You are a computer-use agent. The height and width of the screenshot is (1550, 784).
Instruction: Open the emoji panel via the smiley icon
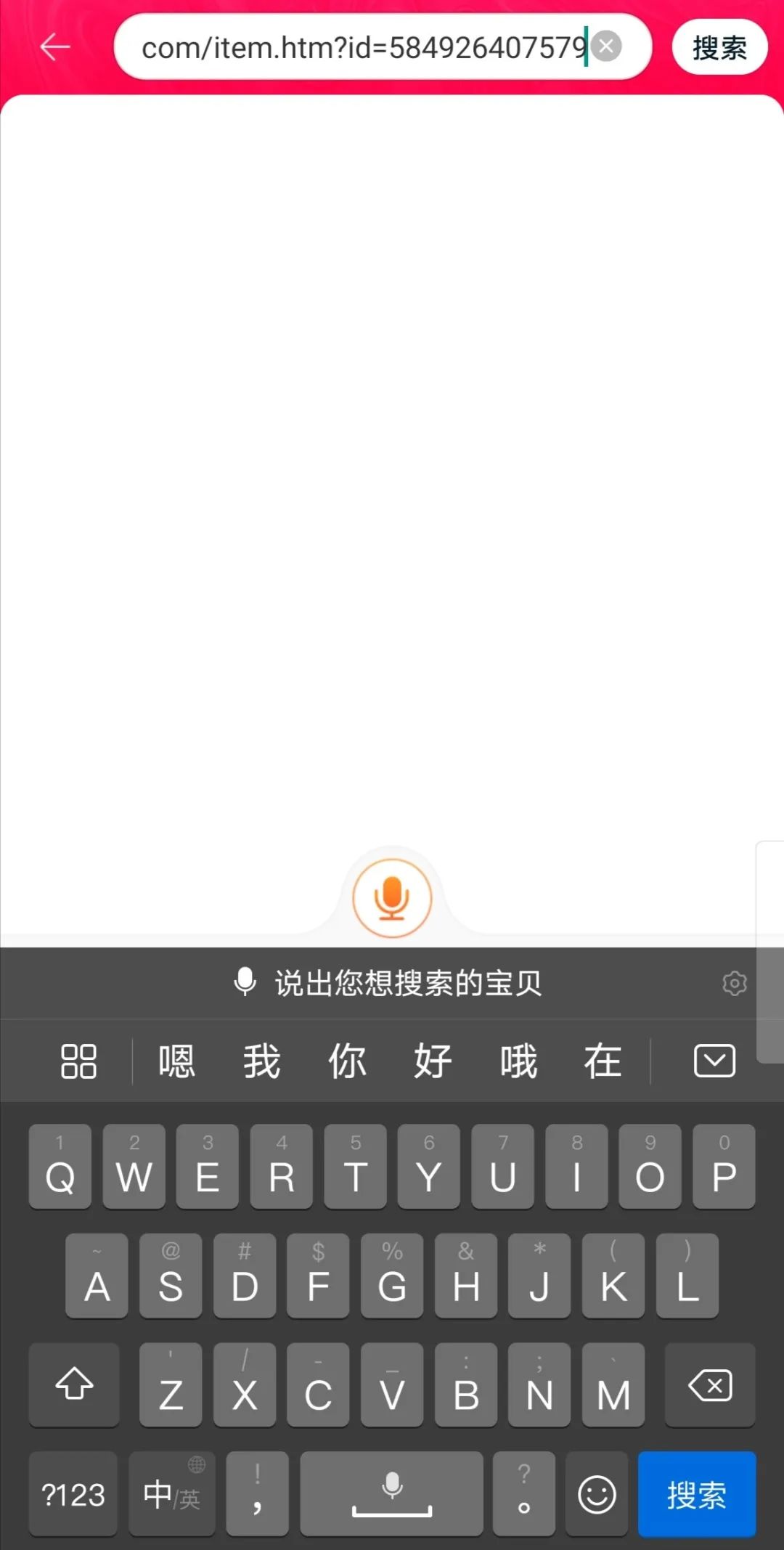[595, 1494]
